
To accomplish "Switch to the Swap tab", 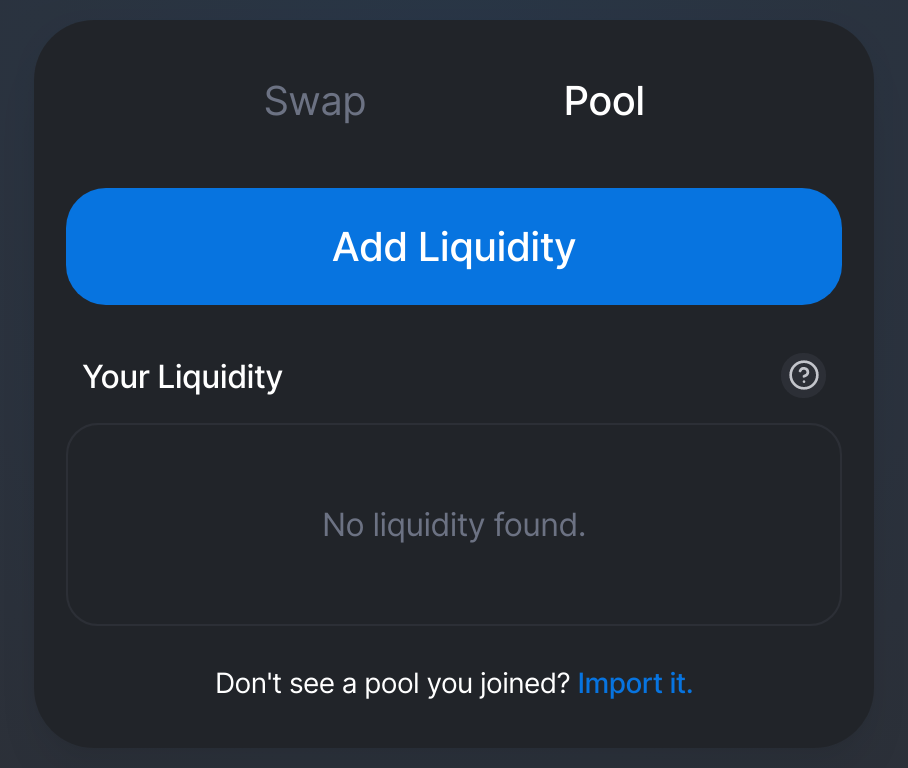I will click(315, 102).
